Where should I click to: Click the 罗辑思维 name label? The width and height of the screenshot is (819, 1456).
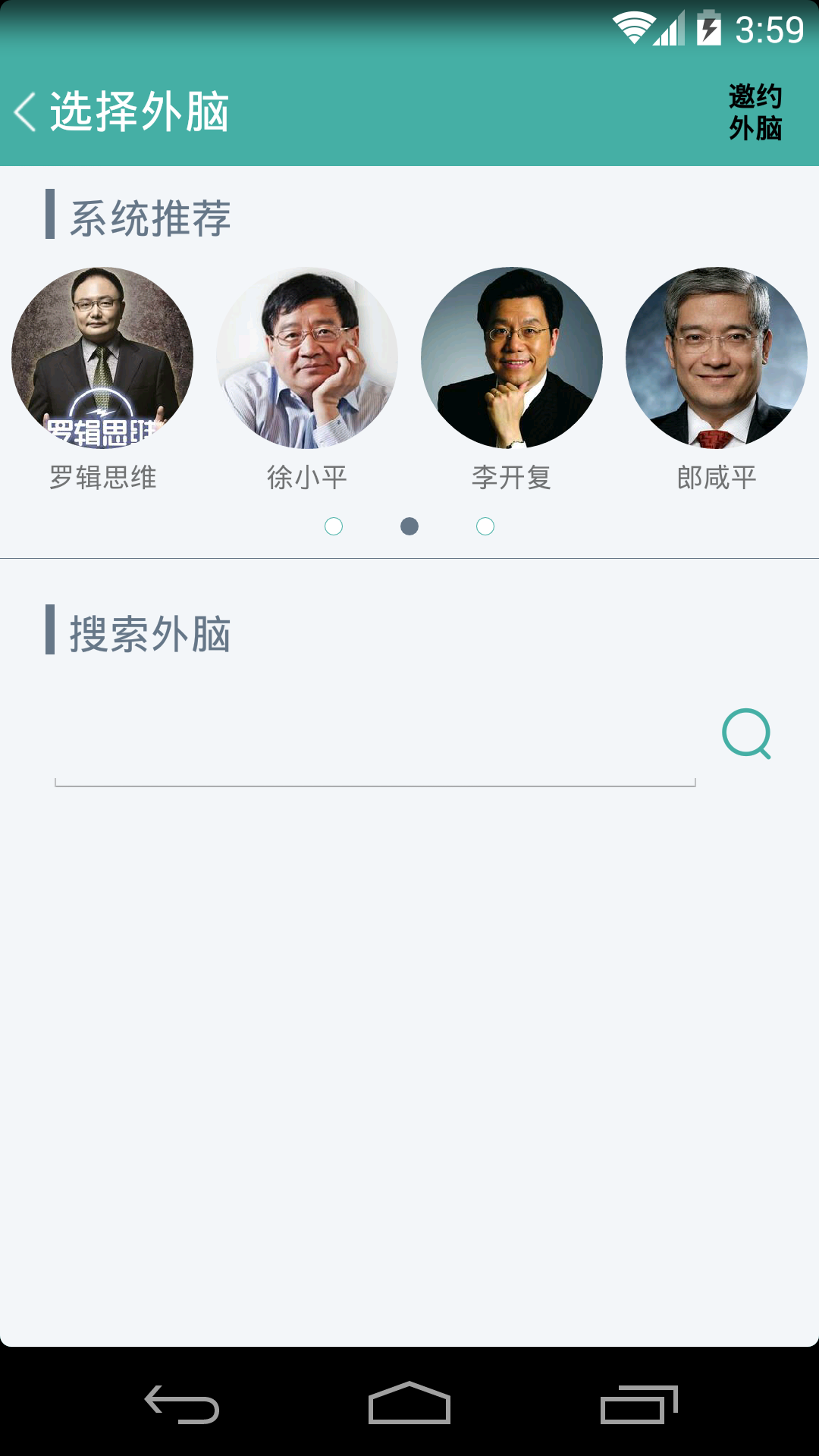(101, 478)
